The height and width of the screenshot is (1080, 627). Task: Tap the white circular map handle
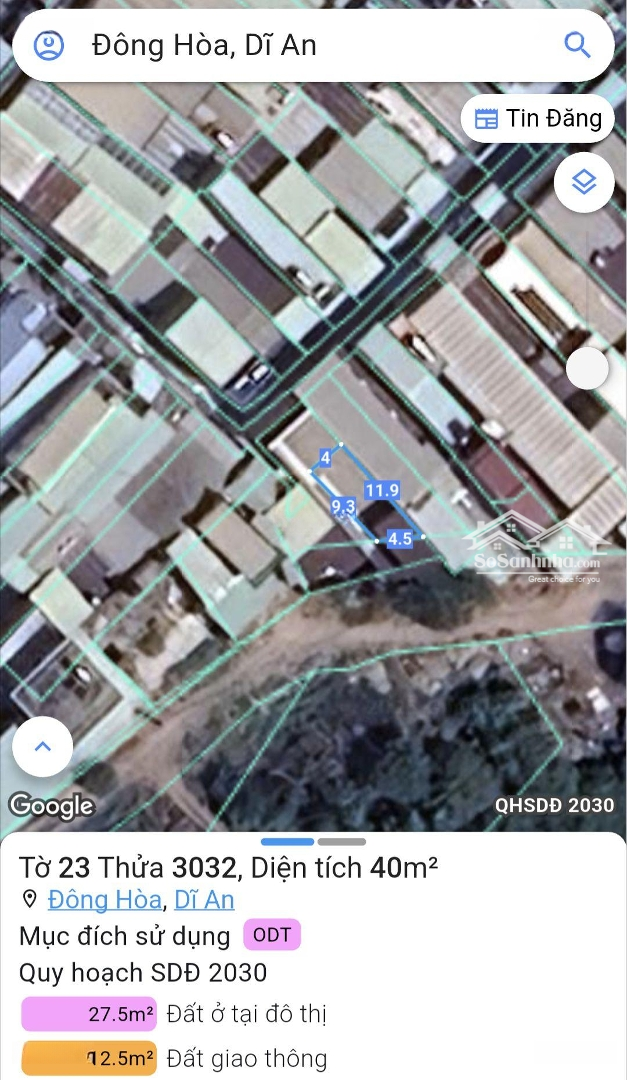click(x=587, y=369)
